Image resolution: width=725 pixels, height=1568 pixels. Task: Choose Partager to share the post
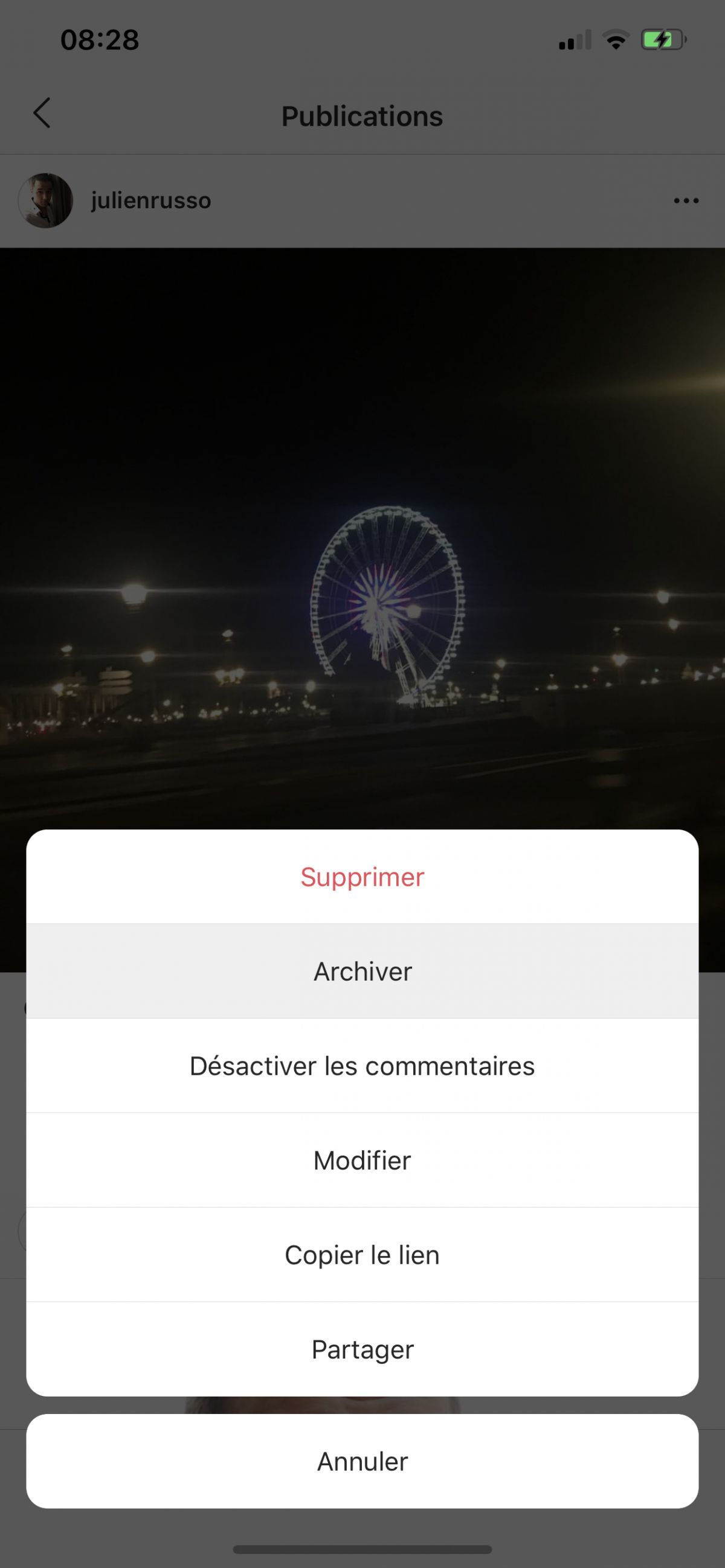(x=362, y=1349)
